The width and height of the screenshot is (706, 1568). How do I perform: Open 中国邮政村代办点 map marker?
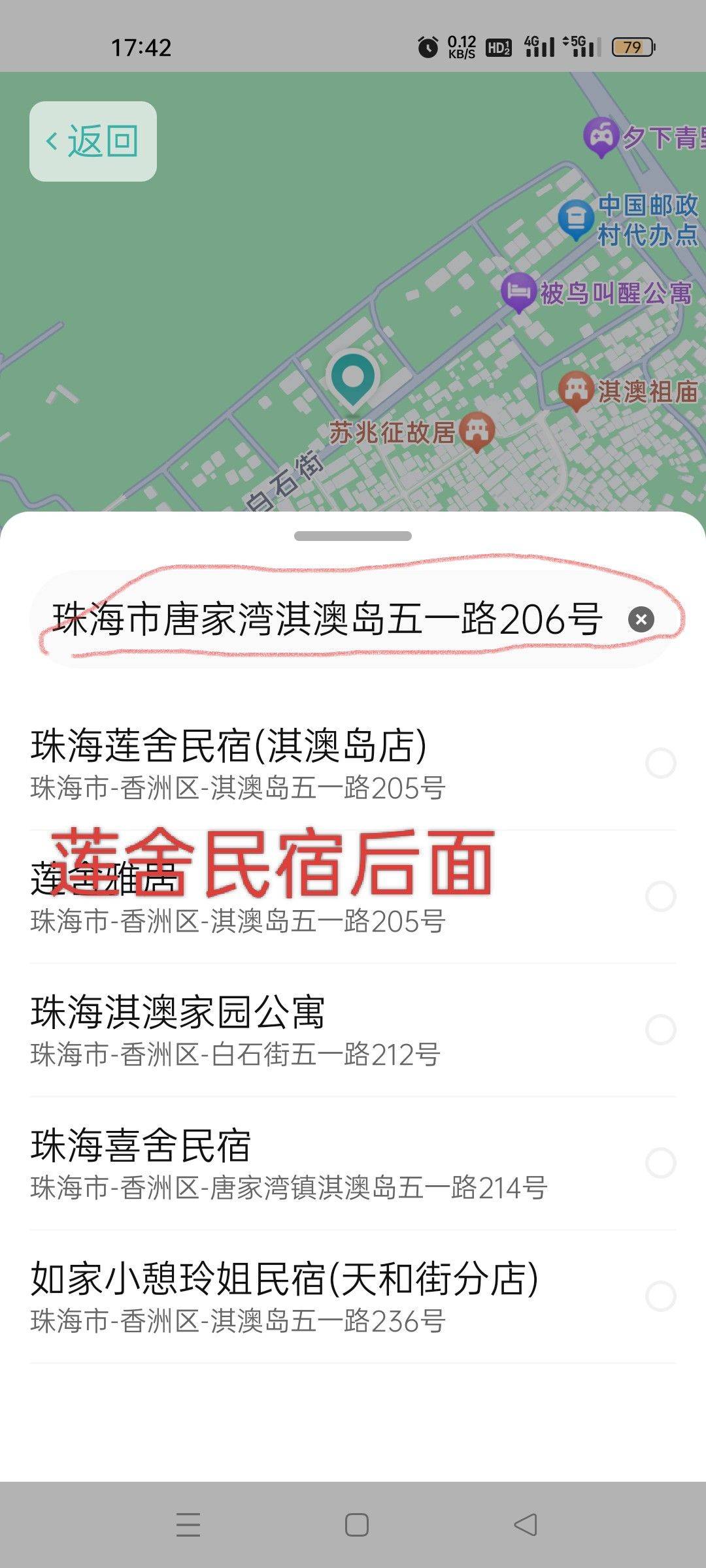click(x=576, y=220)
